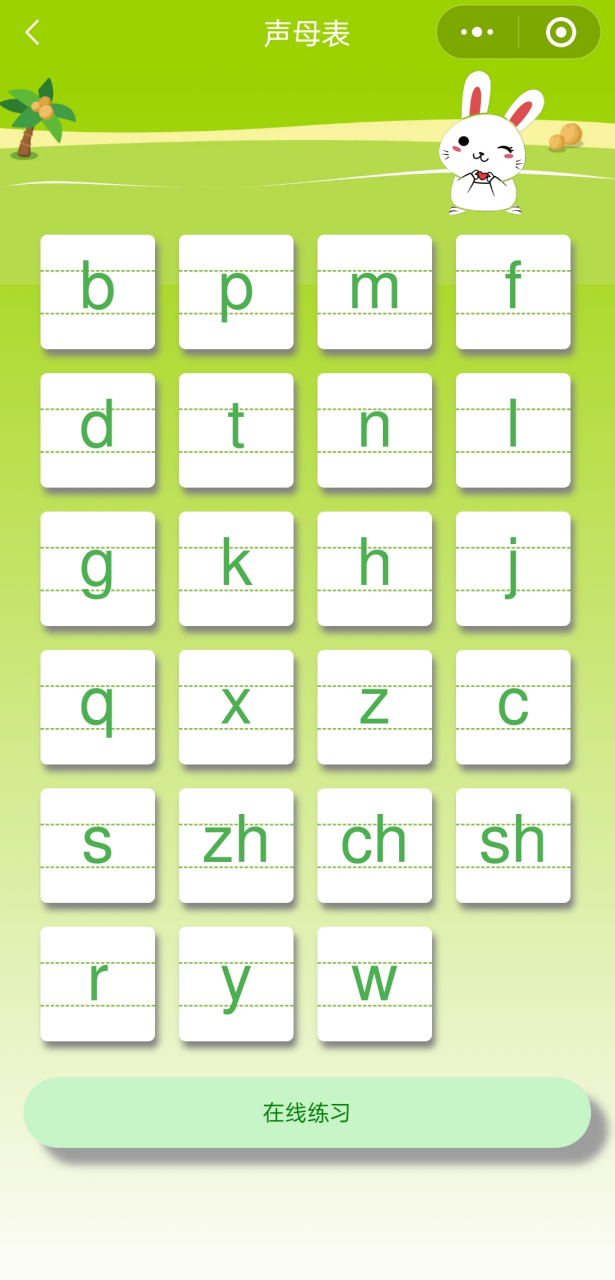615x1280 pixels.
Task: Open the f initial card
Action: click(513, 292)
